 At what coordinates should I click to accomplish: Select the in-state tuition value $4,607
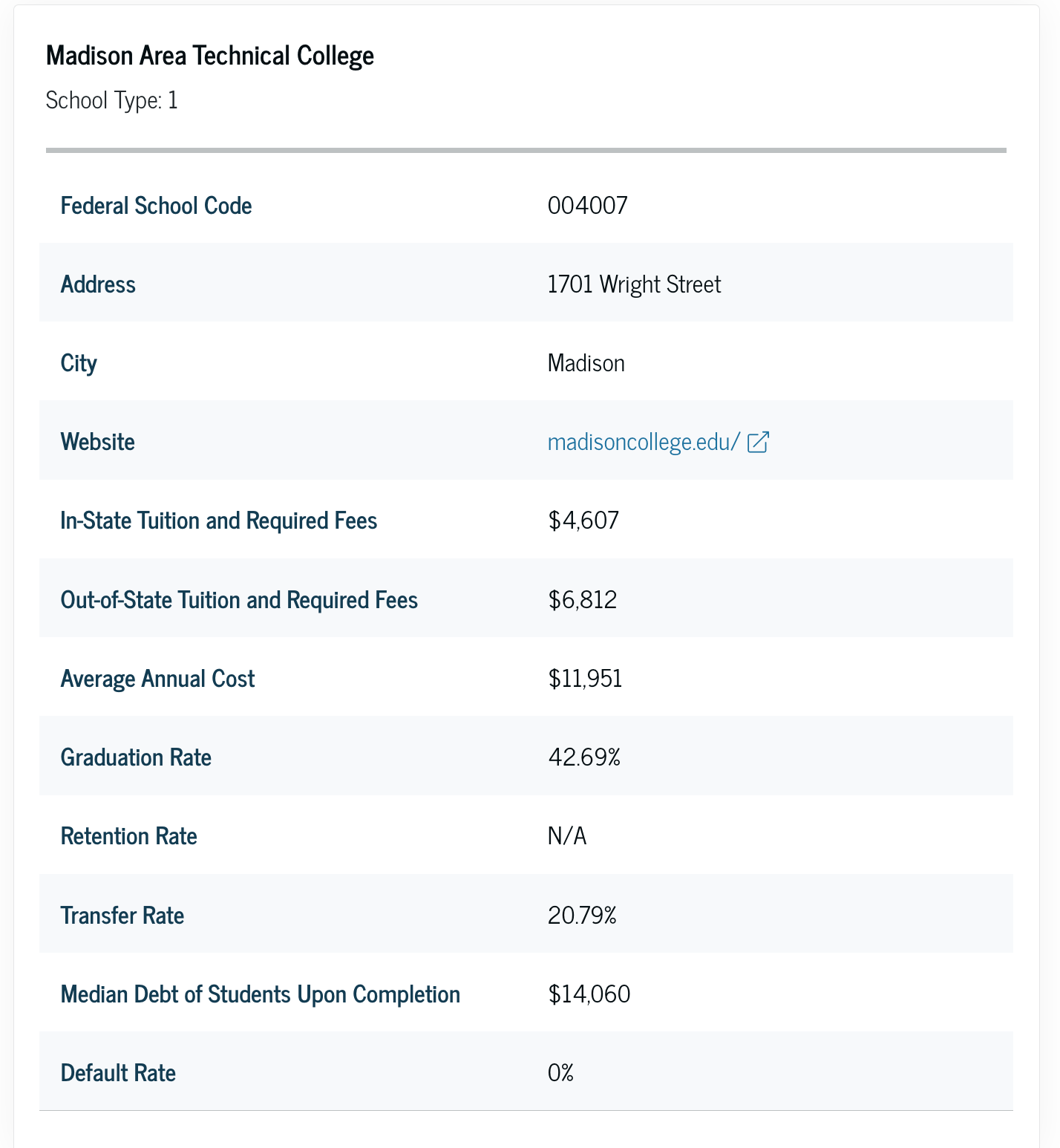[583, 520]
